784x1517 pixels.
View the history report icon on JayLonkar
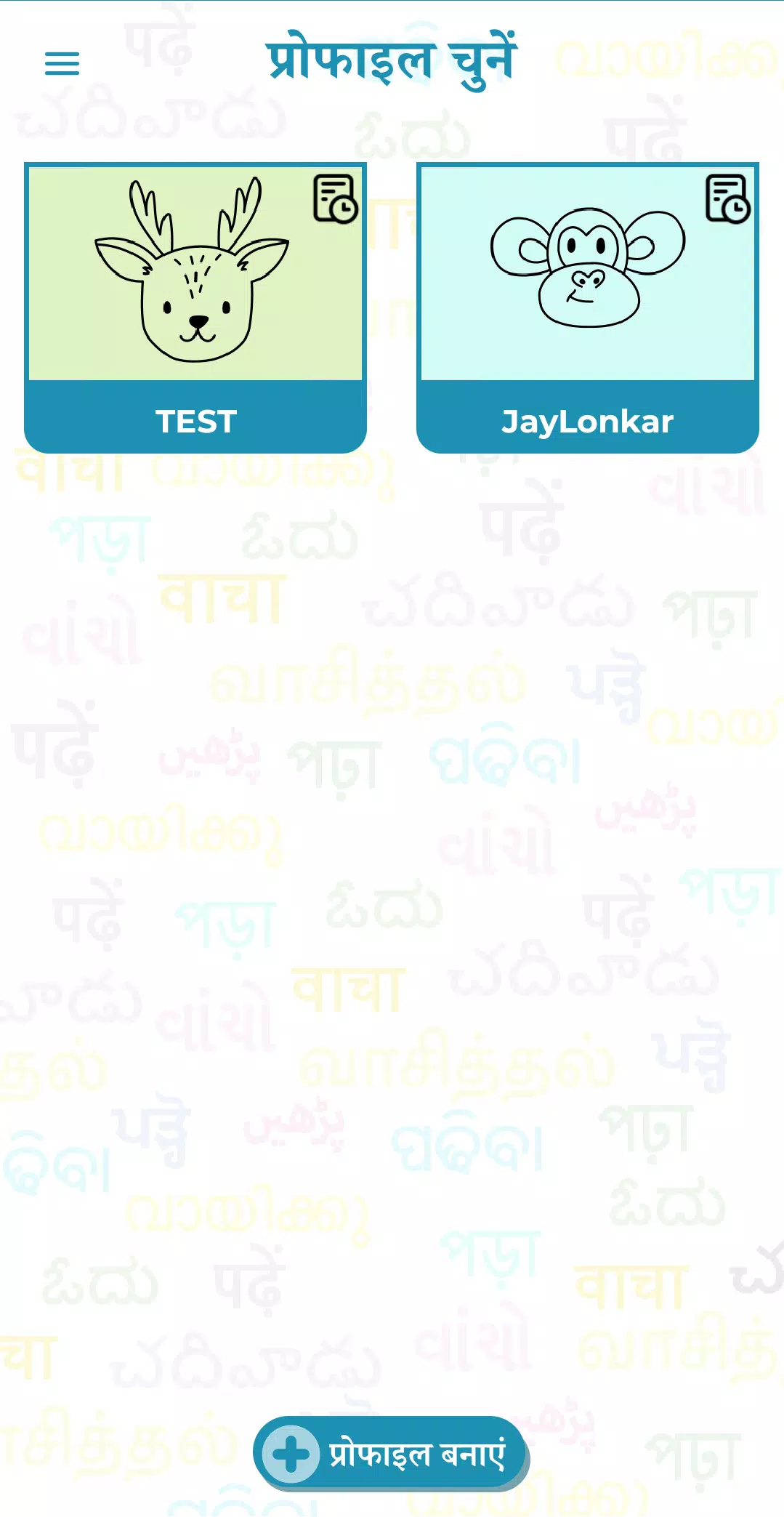[x=727, y=198]
